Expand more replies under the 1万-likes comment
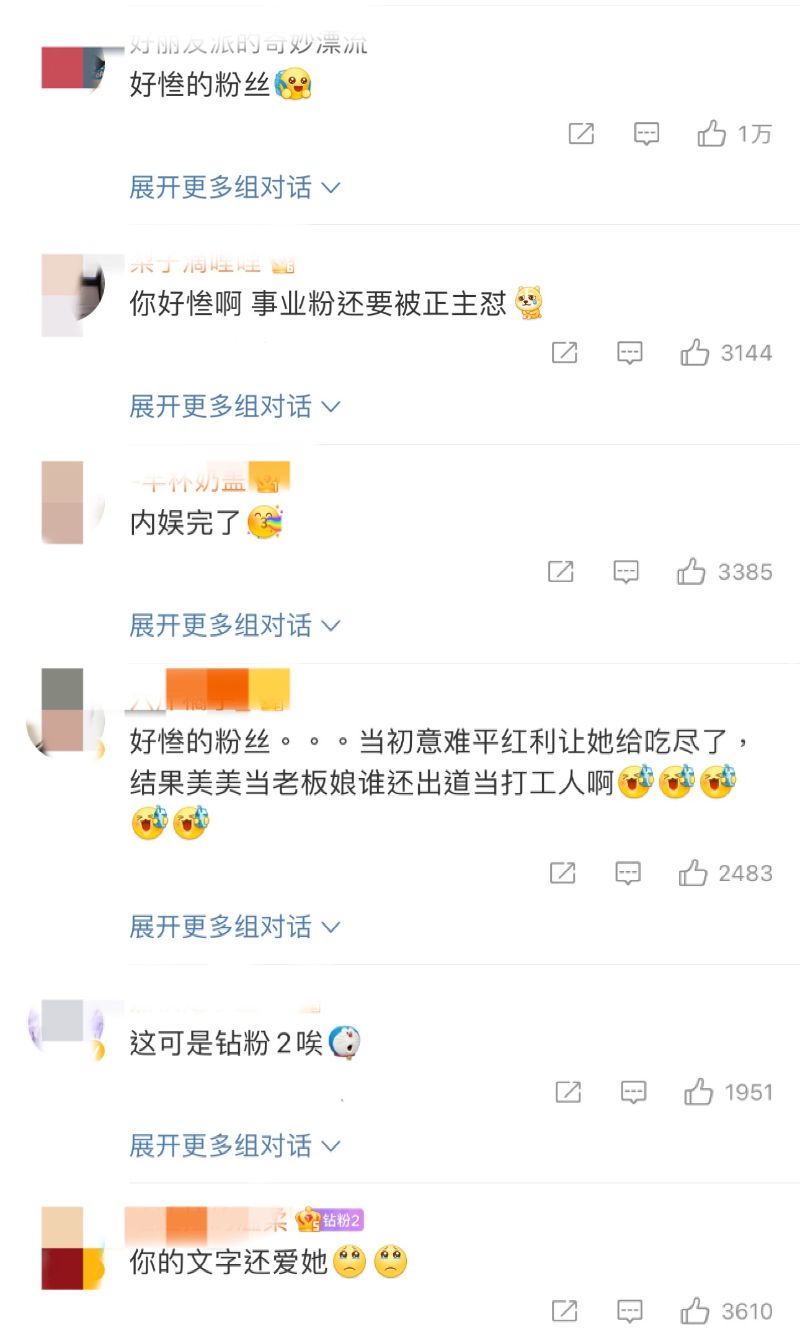 pos(235,187)
